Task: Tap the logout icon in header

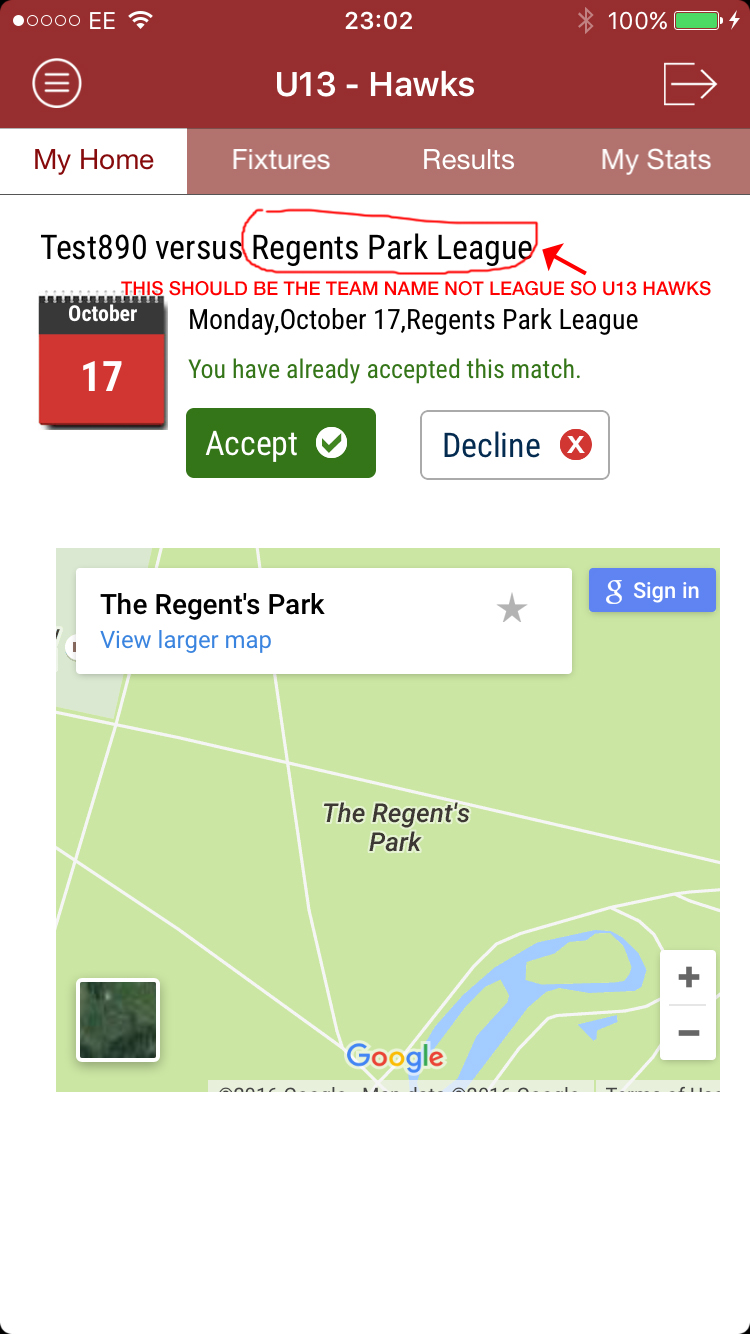Action: (691, 84)
